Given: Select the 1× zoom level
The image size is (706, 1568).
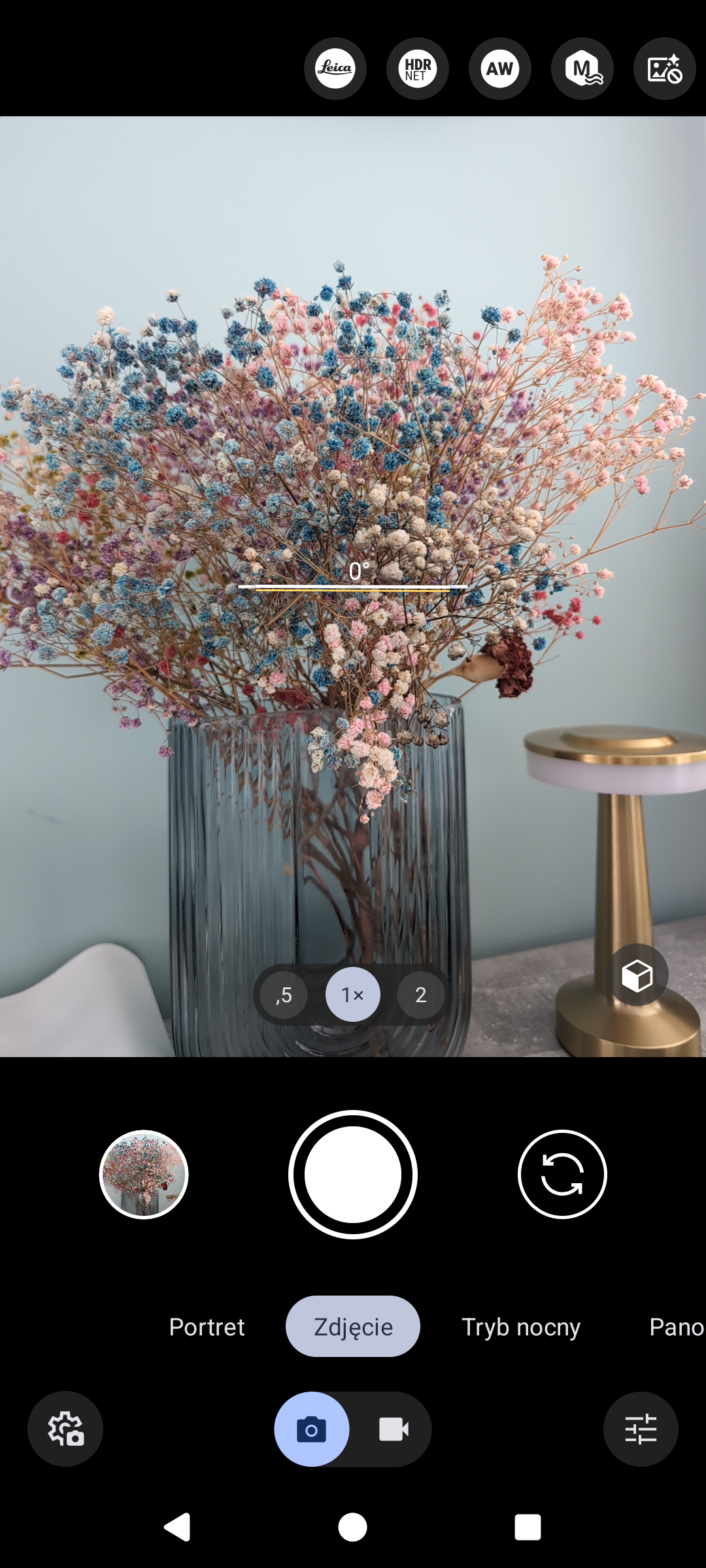Looking at the screenshot, I should (353, 995).
